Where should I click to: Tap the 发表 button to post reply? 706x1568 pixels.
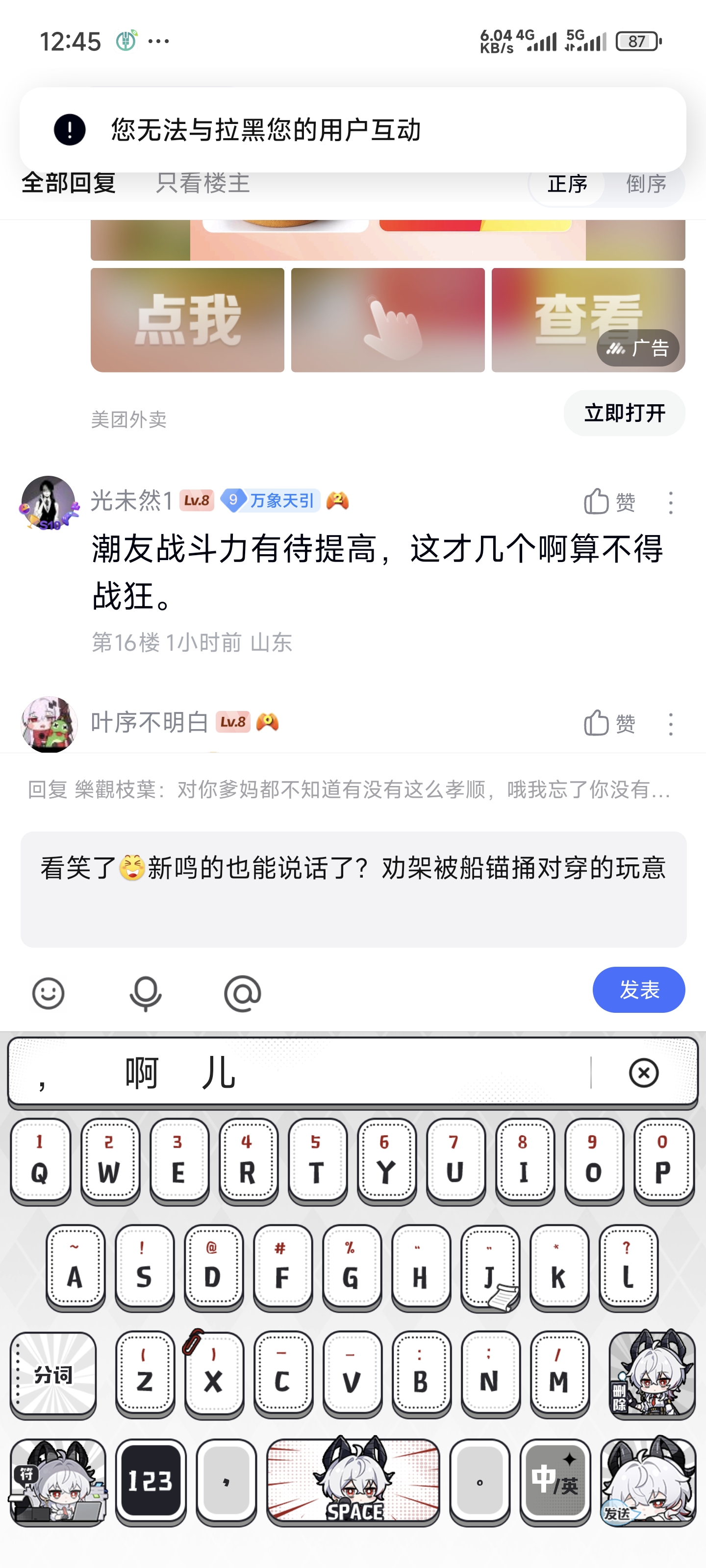[x=638, y=990]
